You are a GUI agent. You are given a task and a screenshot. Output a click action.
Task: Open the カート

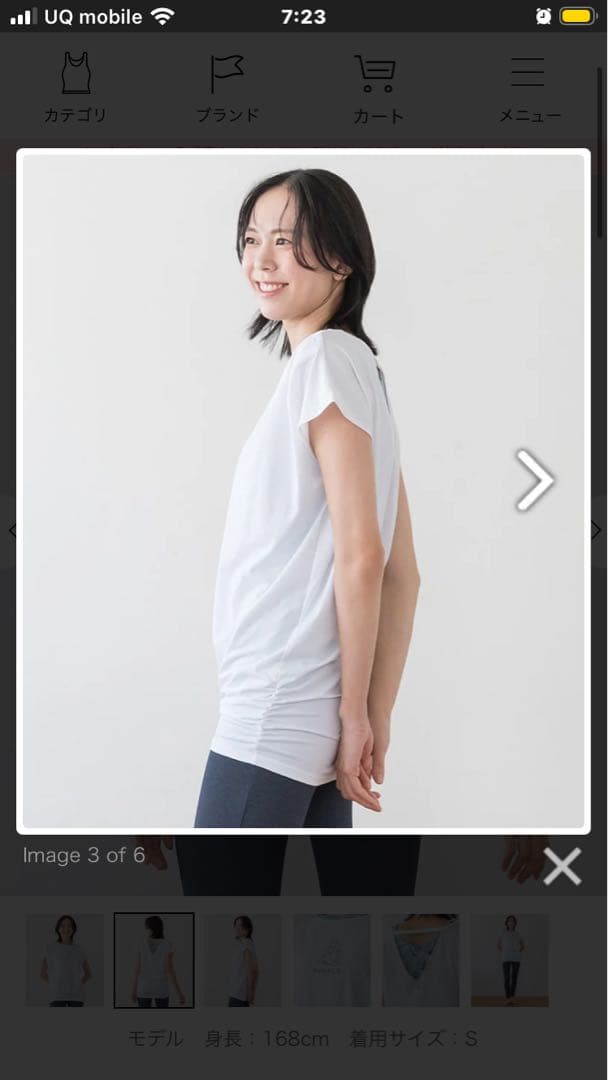point(377,88)
